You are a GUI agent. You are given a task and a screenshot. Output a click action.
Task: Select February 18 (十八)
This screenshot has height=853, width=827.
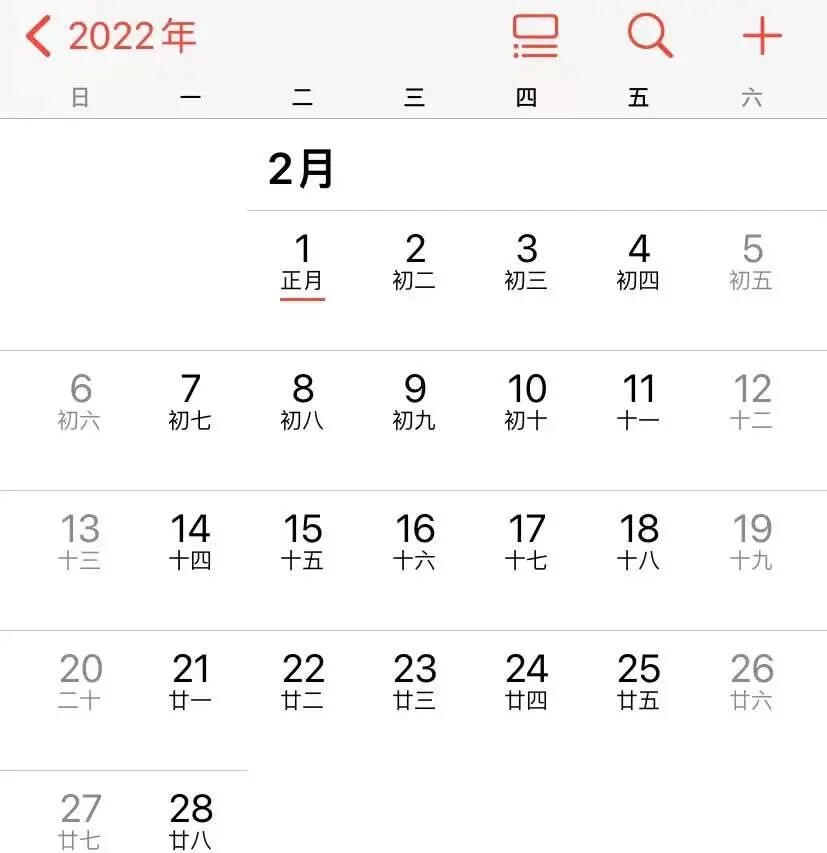point(638,541)
